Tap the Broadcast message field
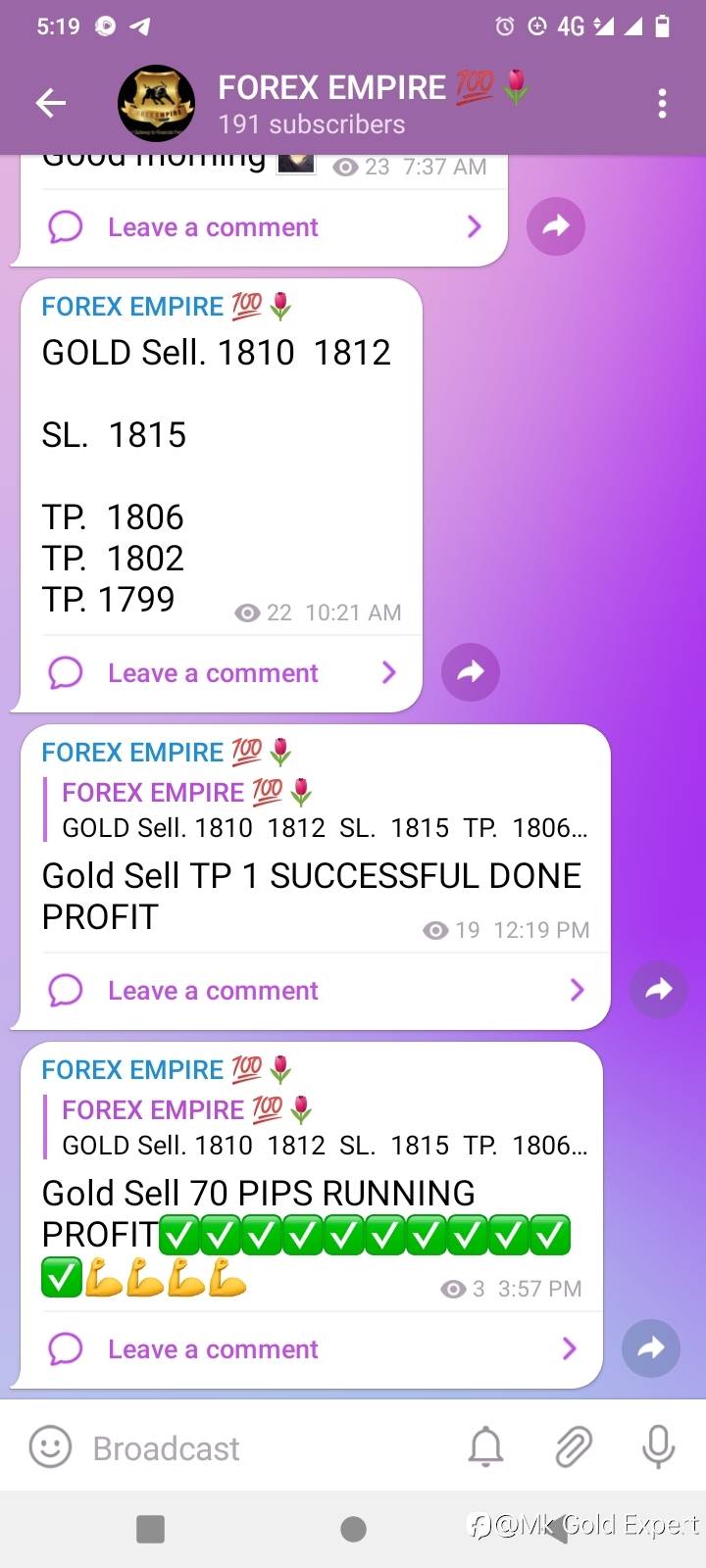The height and width of the screenshot is (1568, 706). pyautogui.click(x=265, y=1448)
